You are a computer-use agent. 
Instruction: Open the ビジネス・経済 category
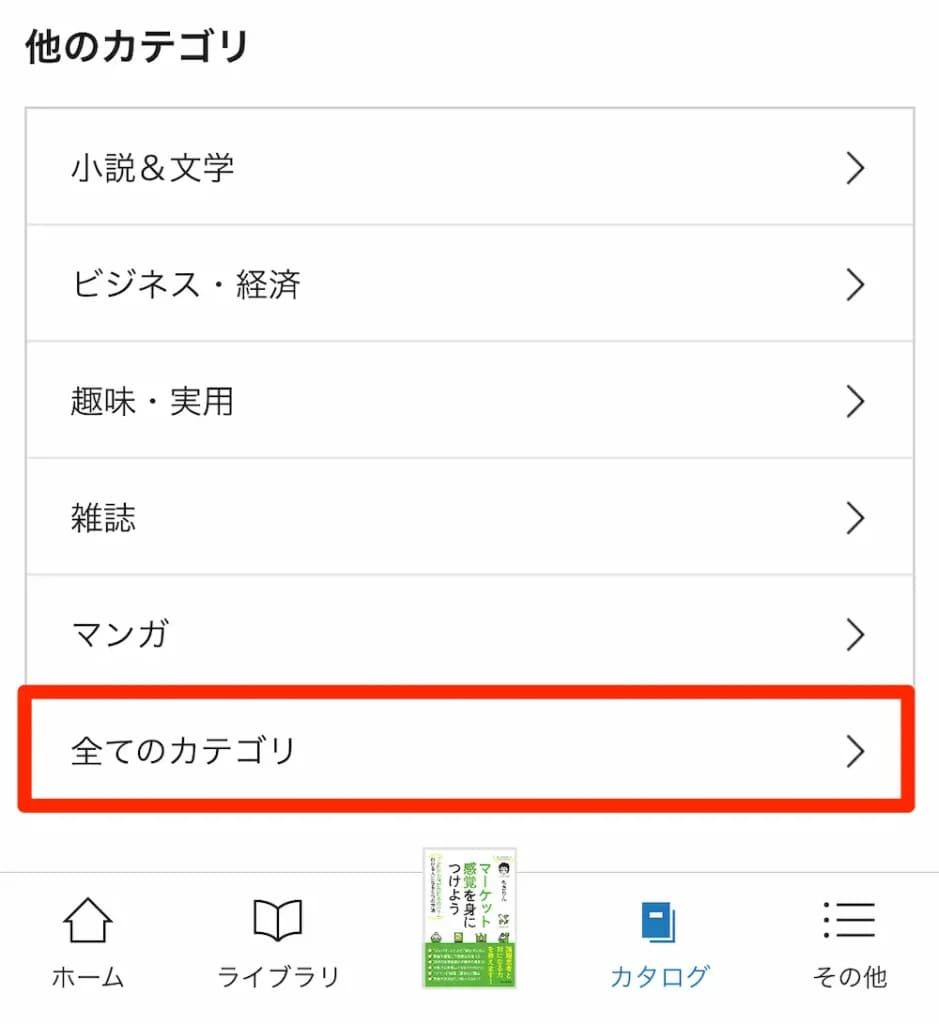click(468, 285)
